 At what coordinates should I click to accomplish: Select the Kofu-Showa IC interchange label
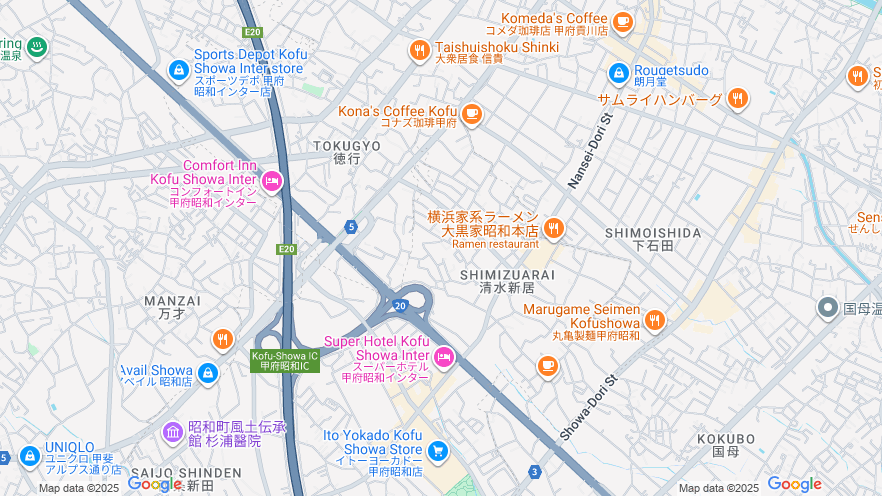tap(285, 361)
